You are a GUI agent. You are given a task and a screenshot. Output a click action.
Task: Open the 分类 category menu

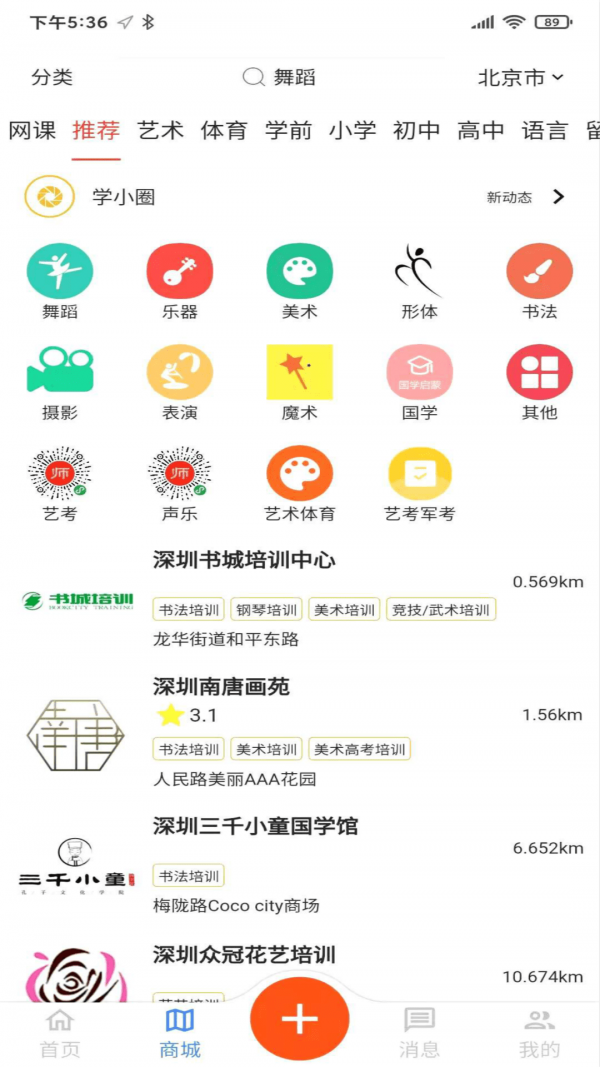pyautogui.click(x=52, y=78)
